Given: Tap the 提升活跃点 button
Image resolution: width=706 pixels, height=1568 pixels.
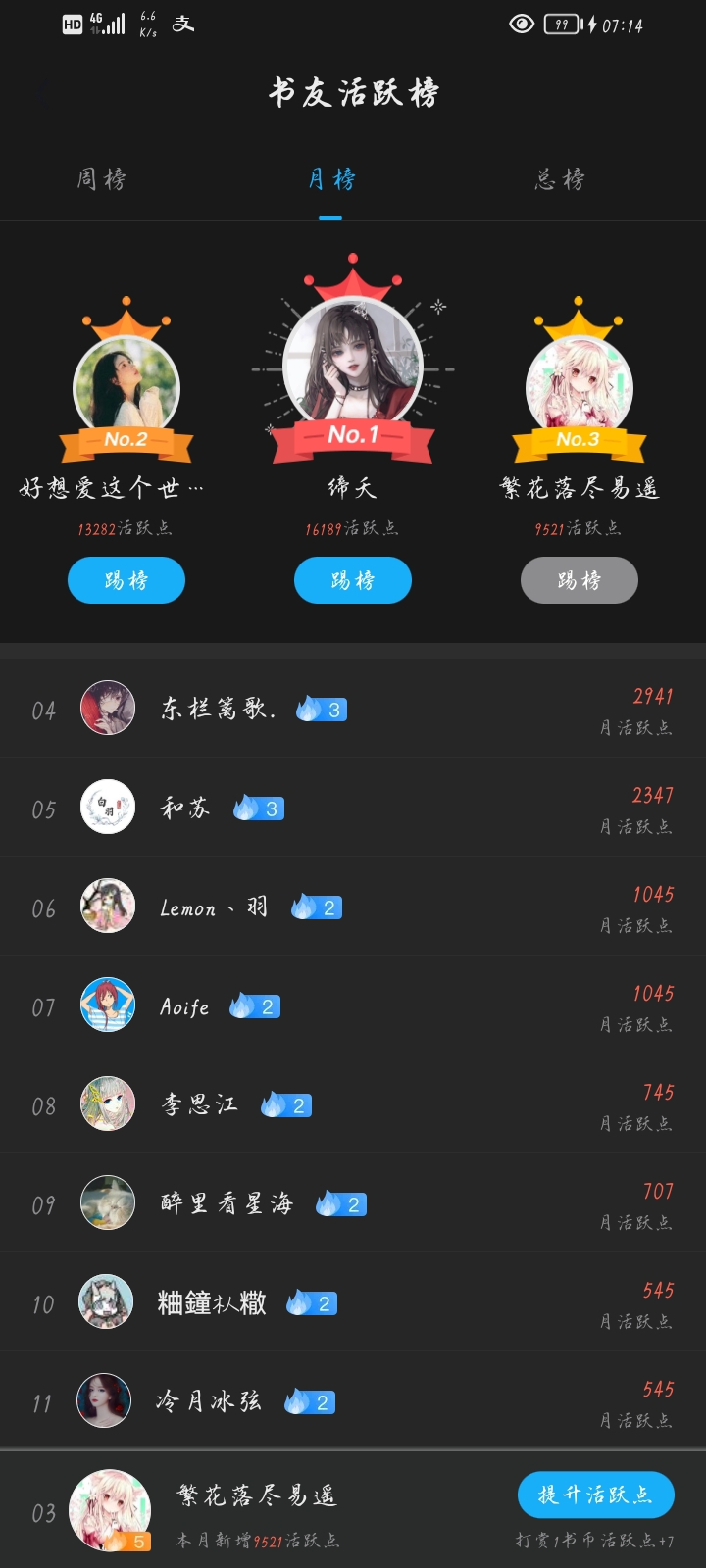Looking at the screenshot, I should tap(596, 1494).
